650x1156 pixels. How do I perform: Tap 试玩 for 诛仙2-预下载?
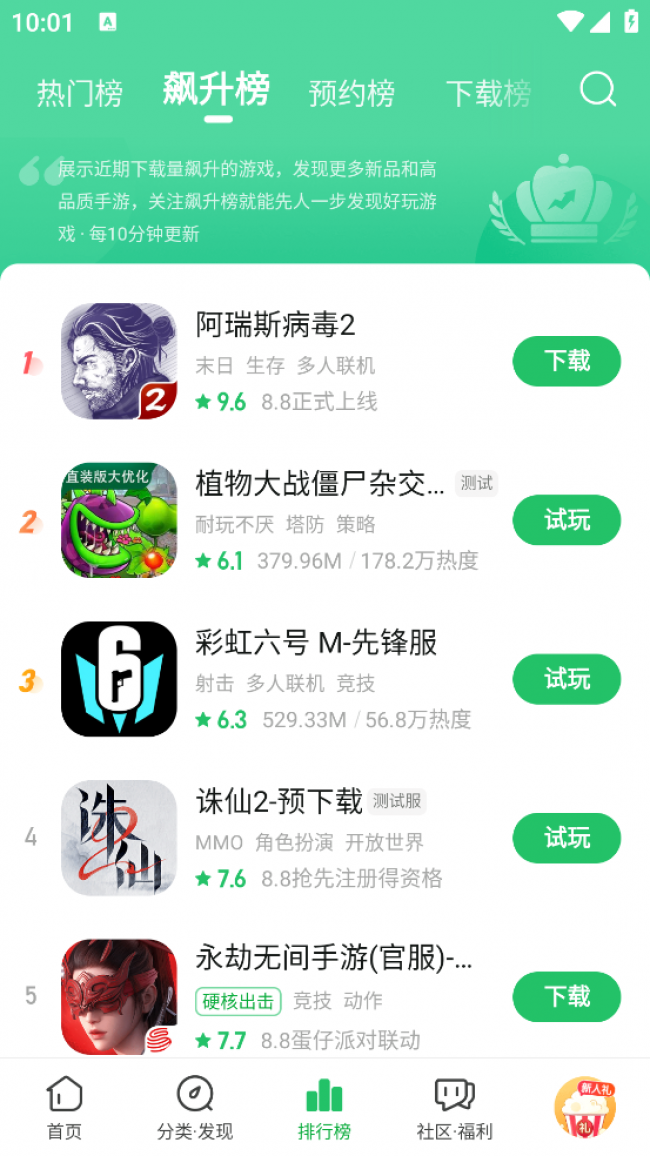pos(567,838)
